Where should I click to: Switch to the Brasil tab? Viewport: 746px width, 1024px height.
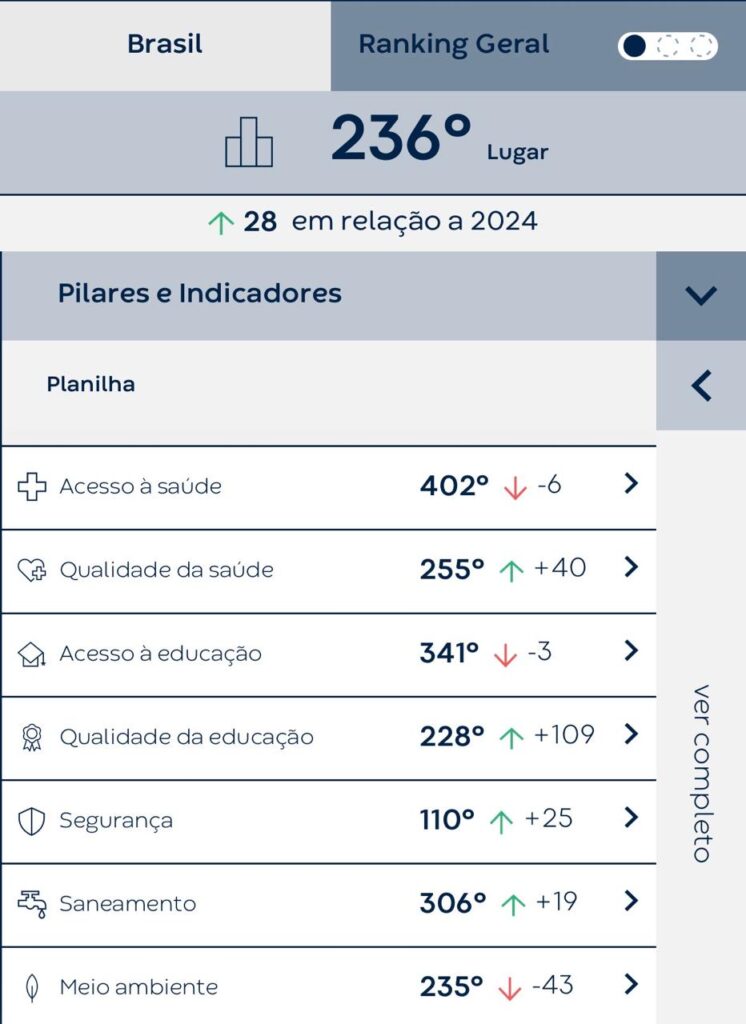pos(165,45)
